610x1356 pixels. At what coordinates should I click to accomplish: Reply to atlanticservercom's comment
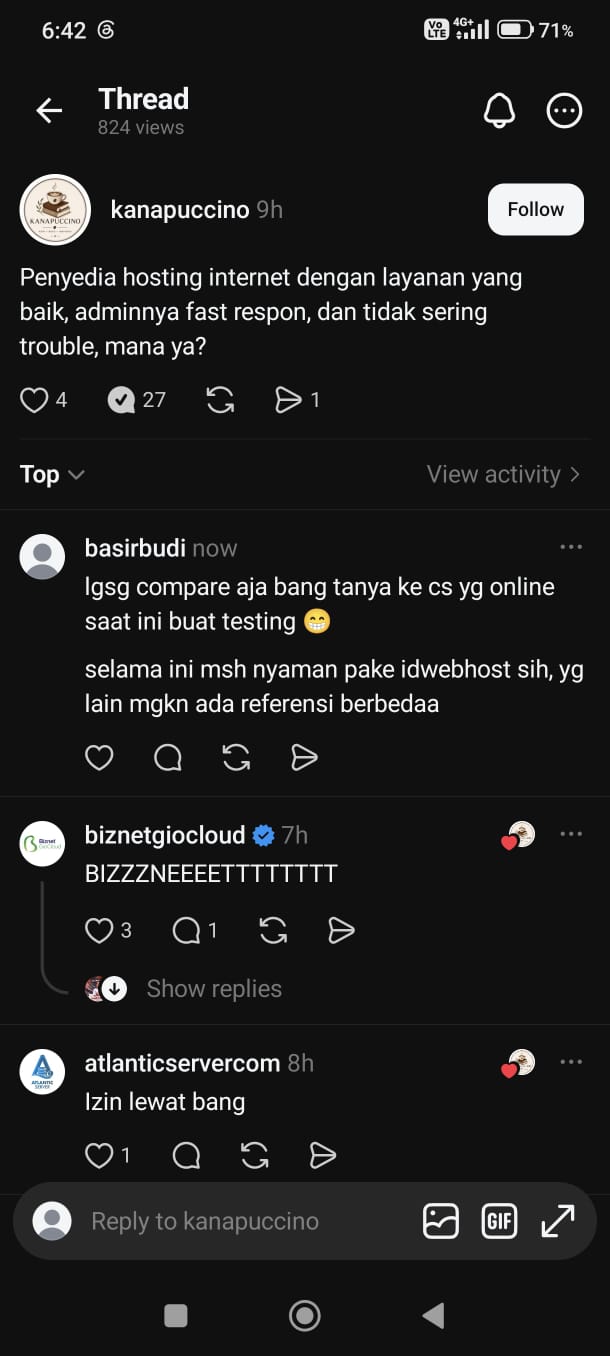pyautogui.click(x=187, y=1156)
